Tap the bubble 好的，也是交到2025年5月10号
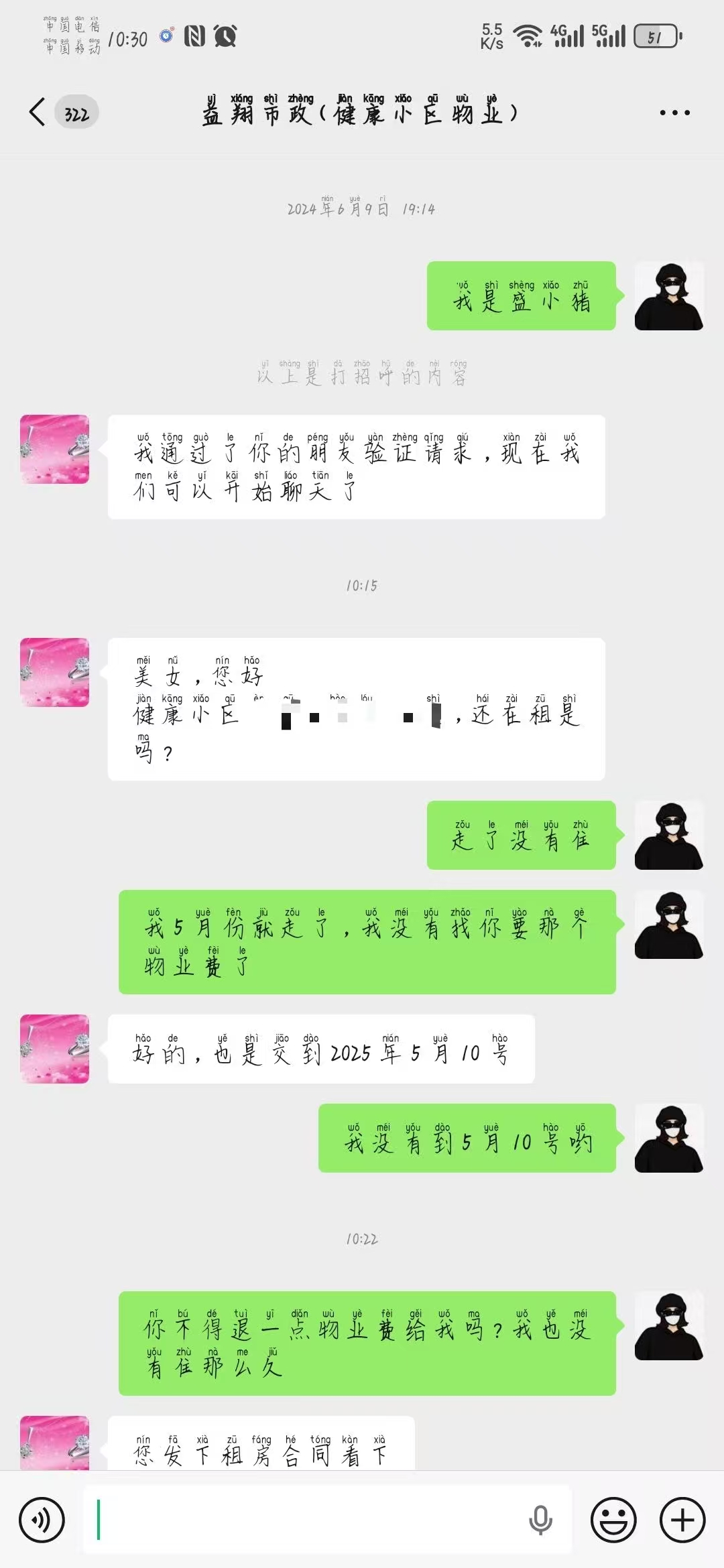This screenshot has width=724, height=1568. 320,1049
